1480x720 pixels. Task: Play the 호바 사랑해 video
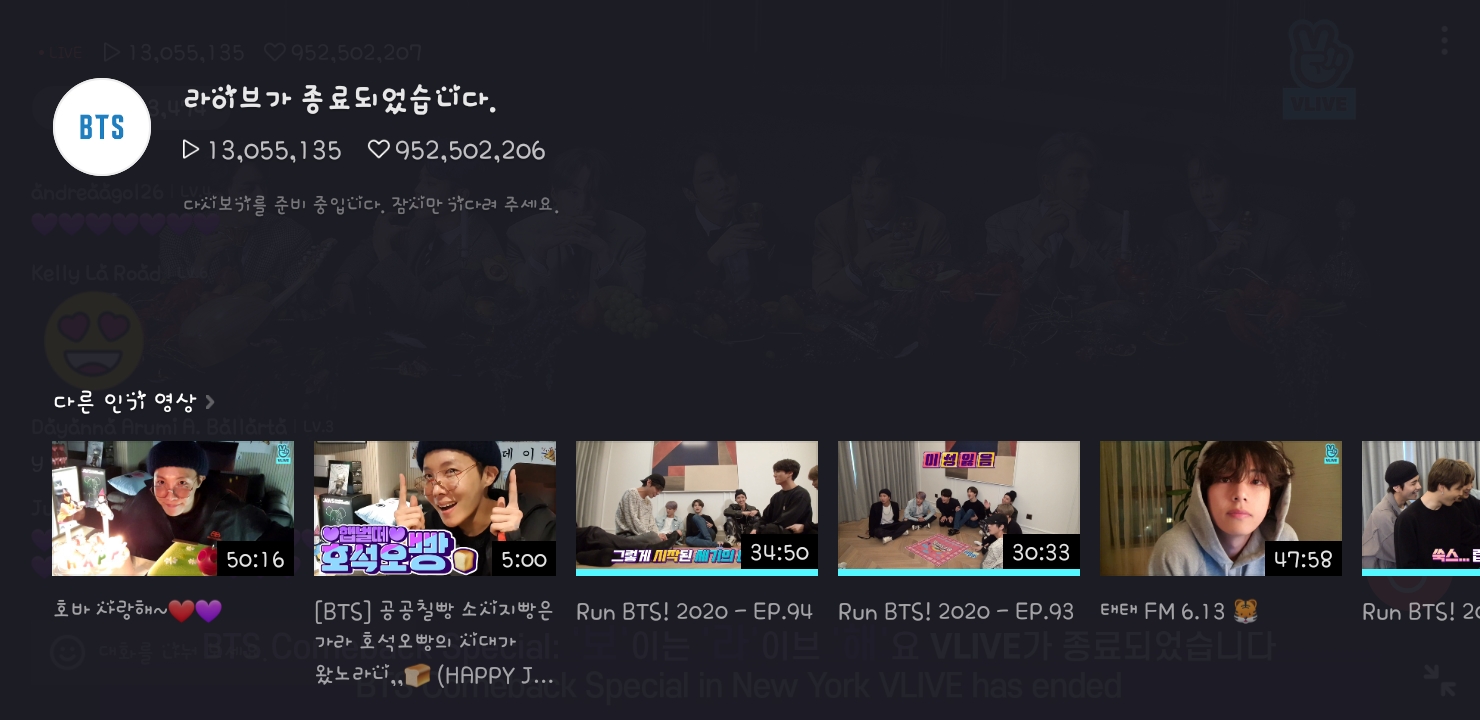point(173,508)
